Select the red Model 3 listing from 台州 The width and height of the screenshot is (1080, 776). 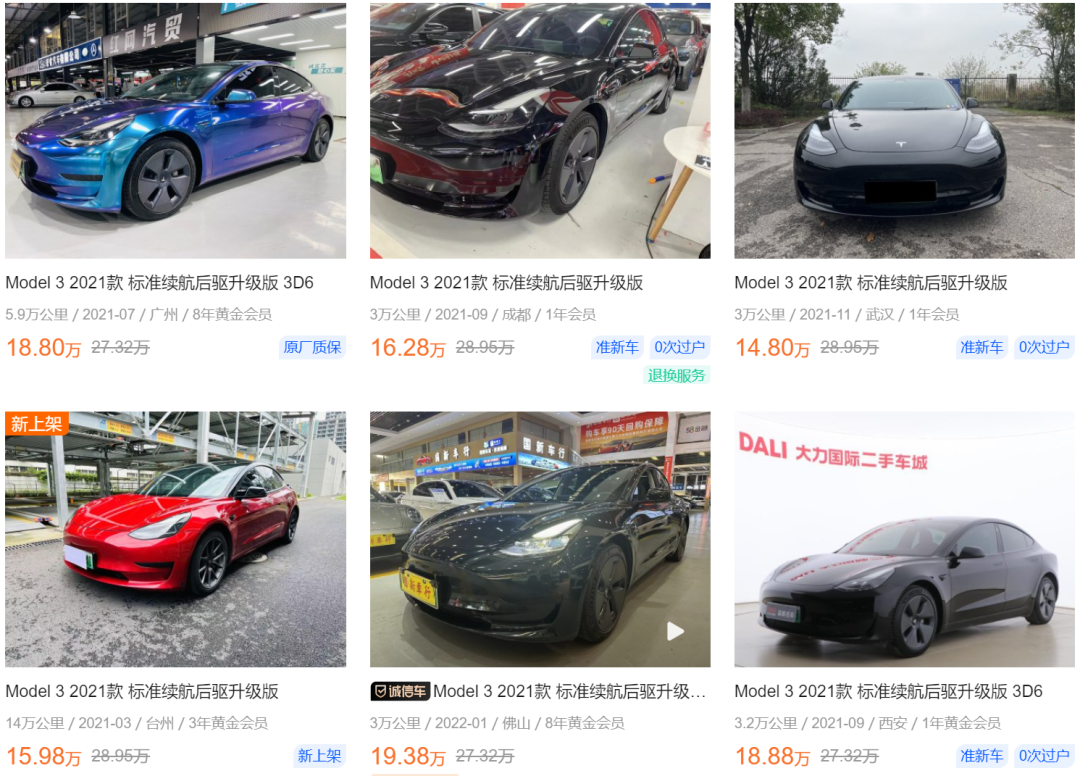[142, 691]
